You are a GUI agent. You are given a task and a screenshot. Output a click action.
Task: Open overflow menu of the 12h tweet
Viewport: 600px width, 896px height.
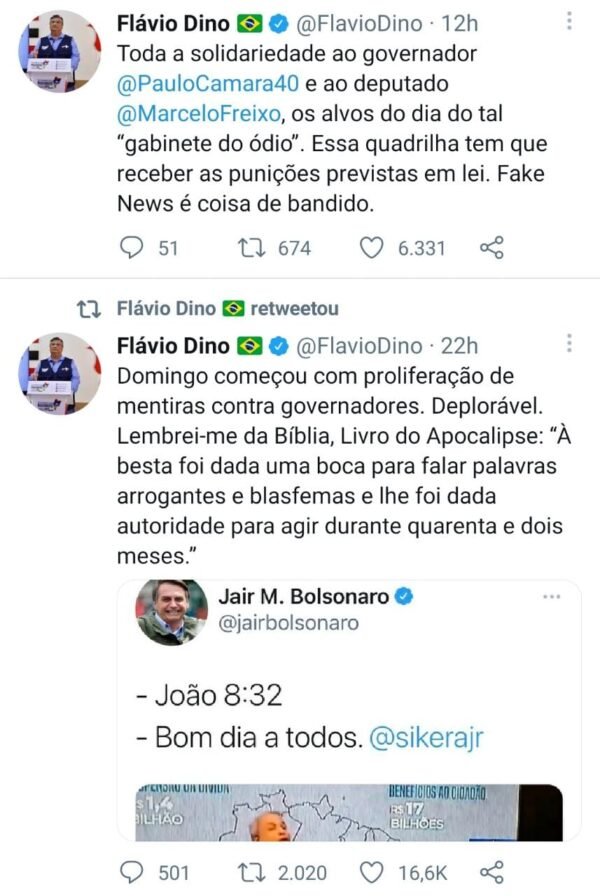click(569, 21)
